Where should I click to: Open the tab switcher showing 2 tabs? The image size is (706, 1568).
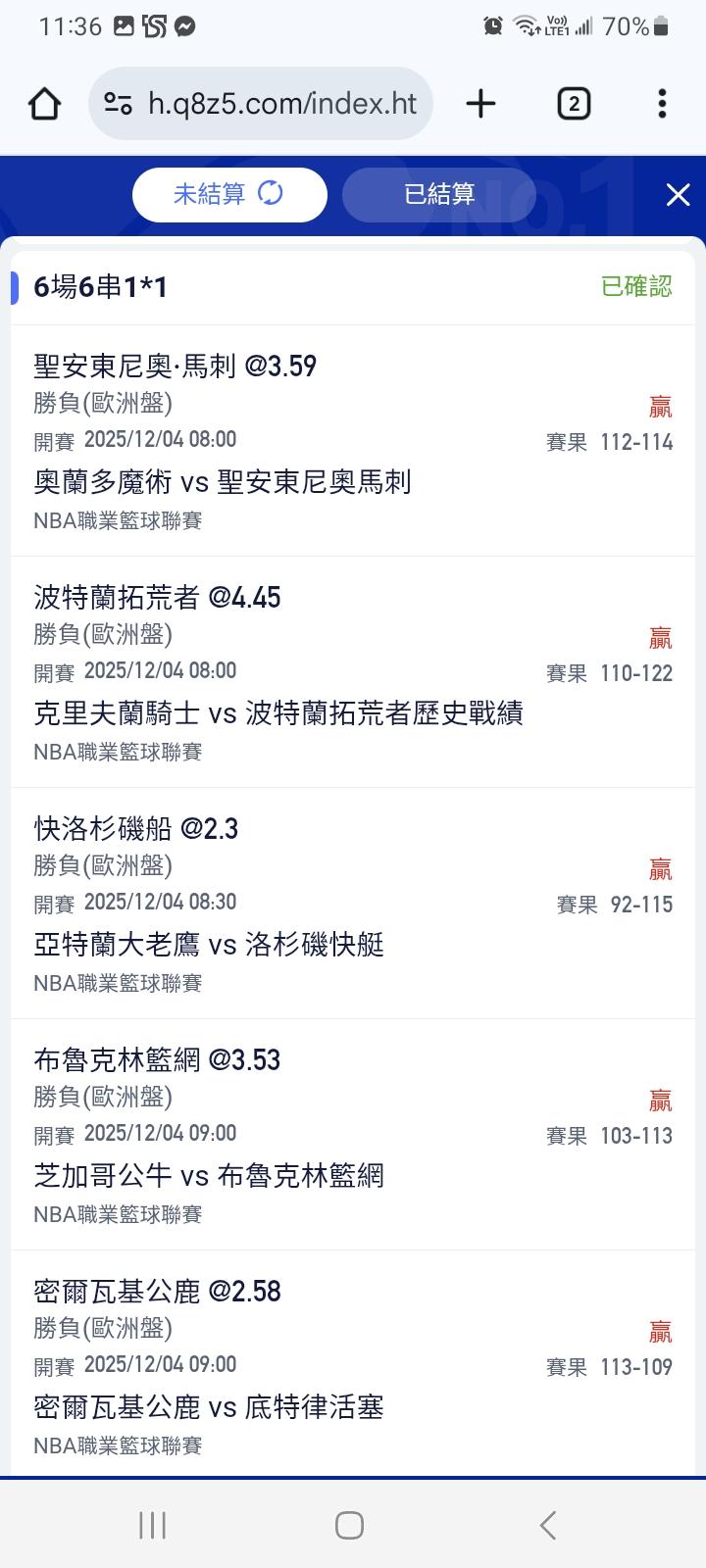tap(574, 104)
